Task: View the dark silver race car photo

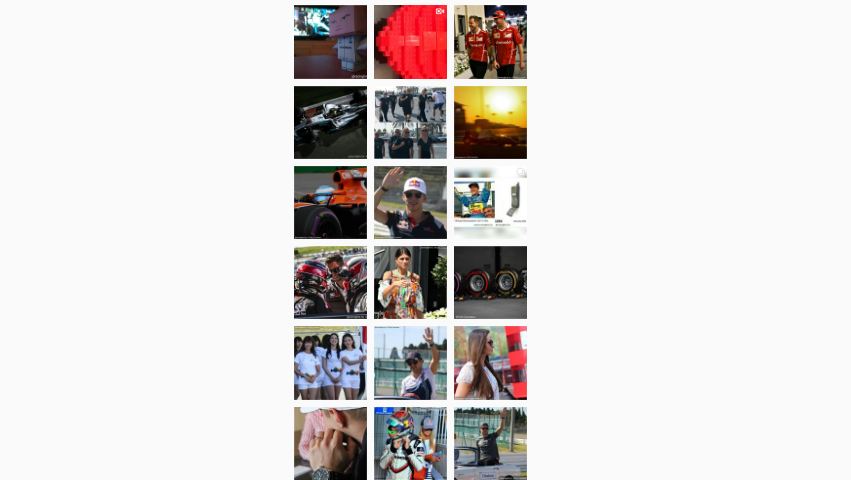Action: click(x=330, y=122)
